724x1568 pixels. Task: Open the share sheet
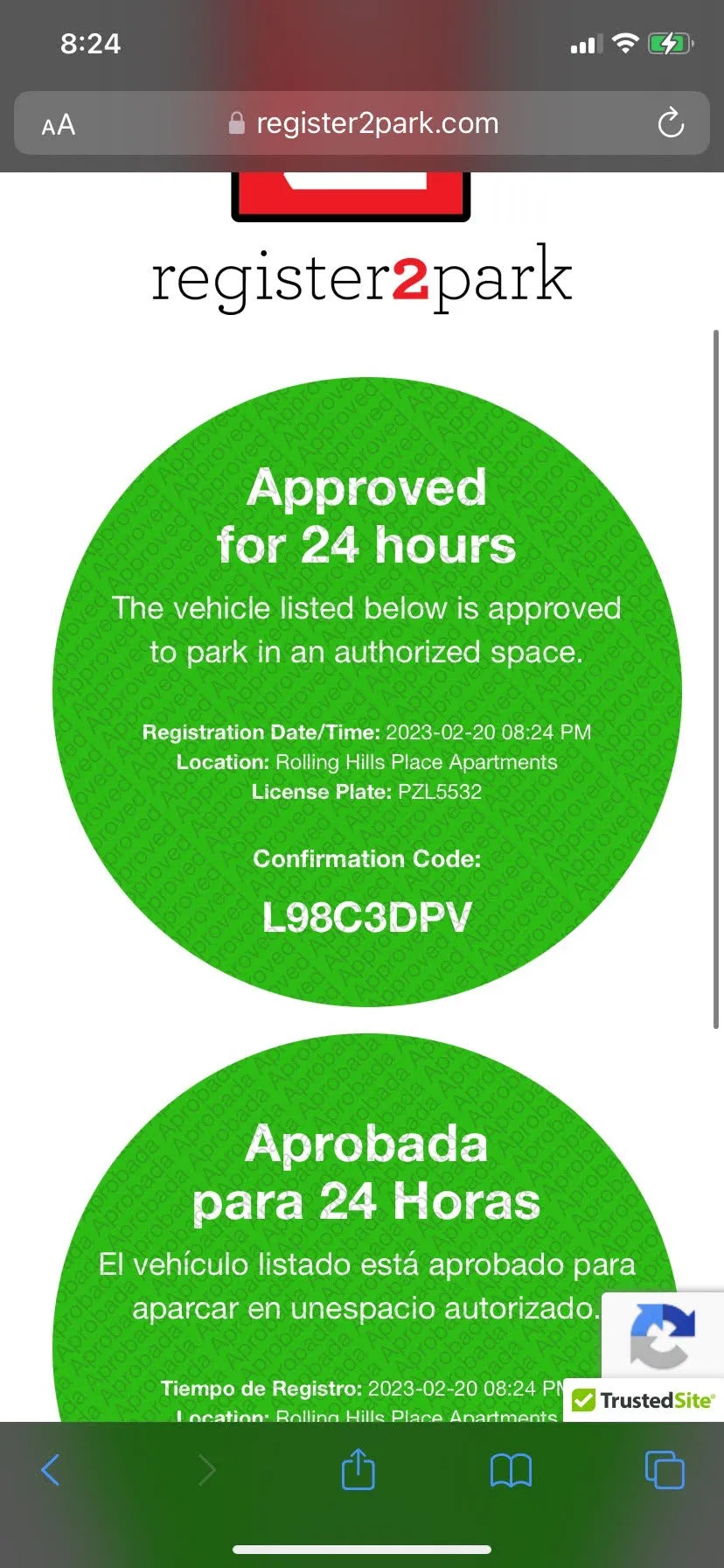(x=358, y=1469)
